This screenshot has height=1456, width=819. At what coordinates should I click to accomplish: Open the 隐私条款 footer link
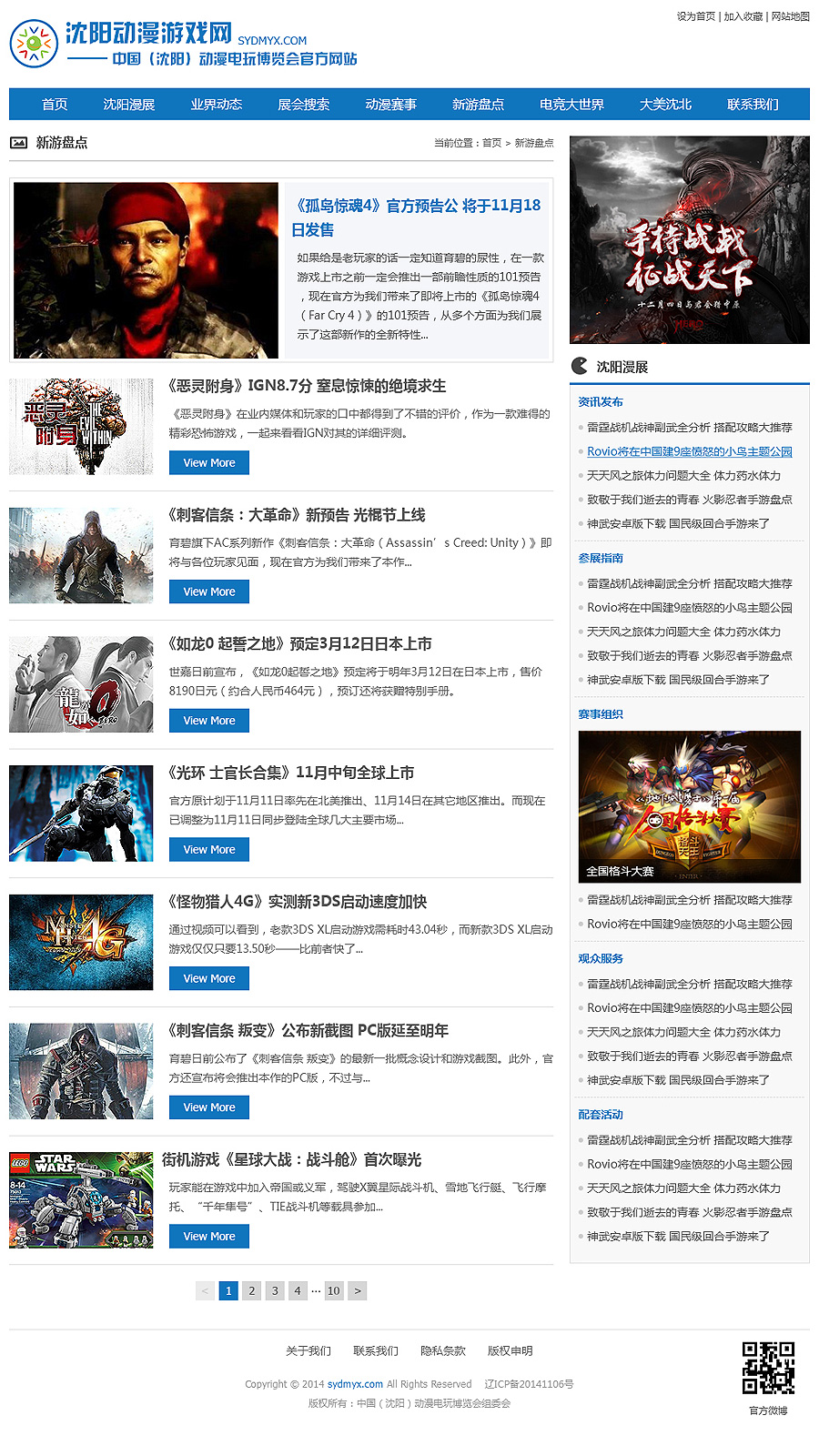click(443, 1350)
